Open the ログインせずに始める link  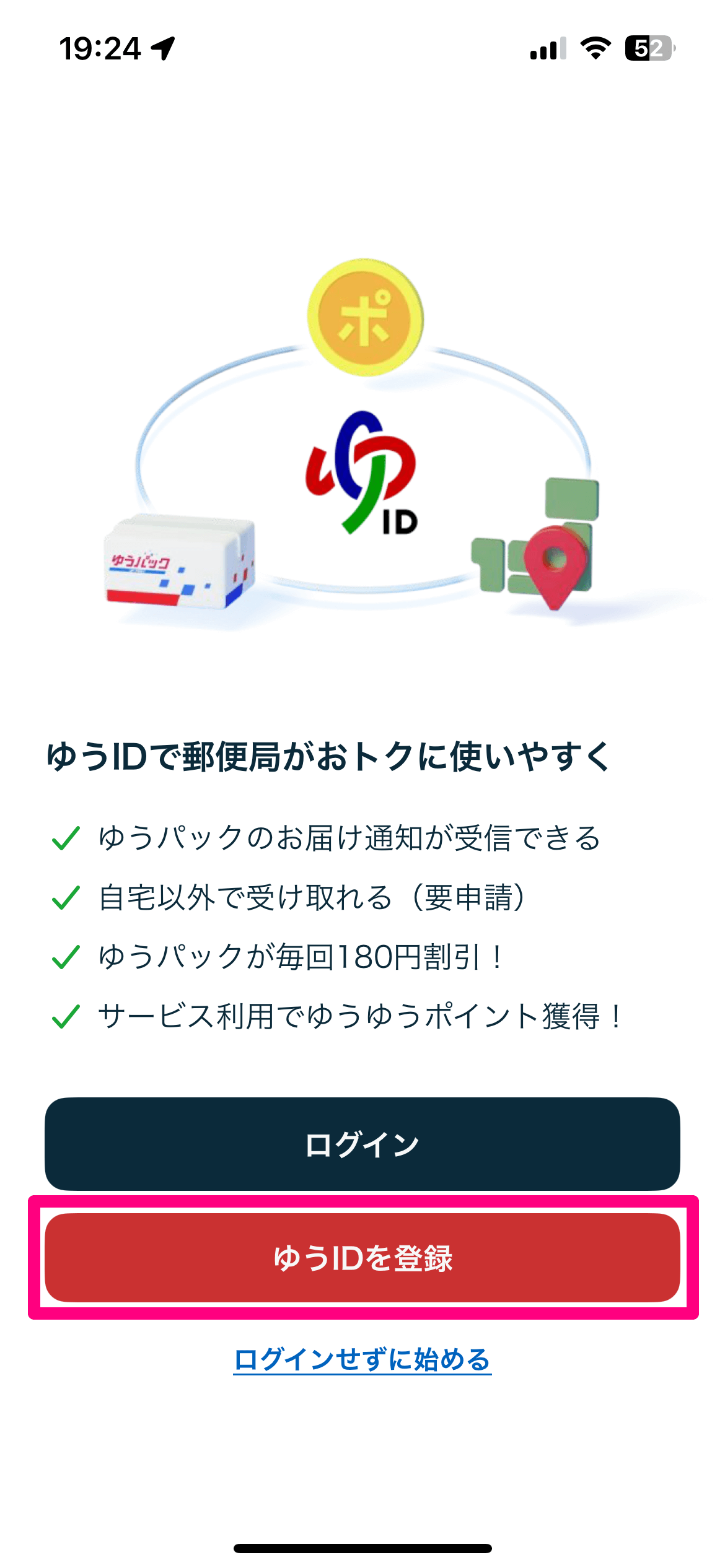(x=362, y=1359)
